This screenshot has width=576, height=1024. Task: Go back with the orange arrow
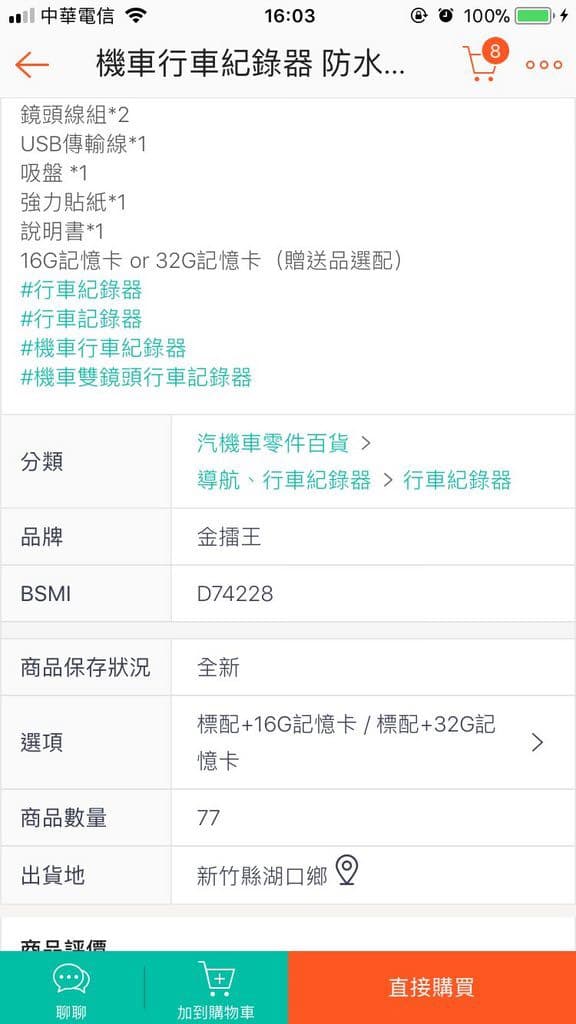click(x=32, y=65)
